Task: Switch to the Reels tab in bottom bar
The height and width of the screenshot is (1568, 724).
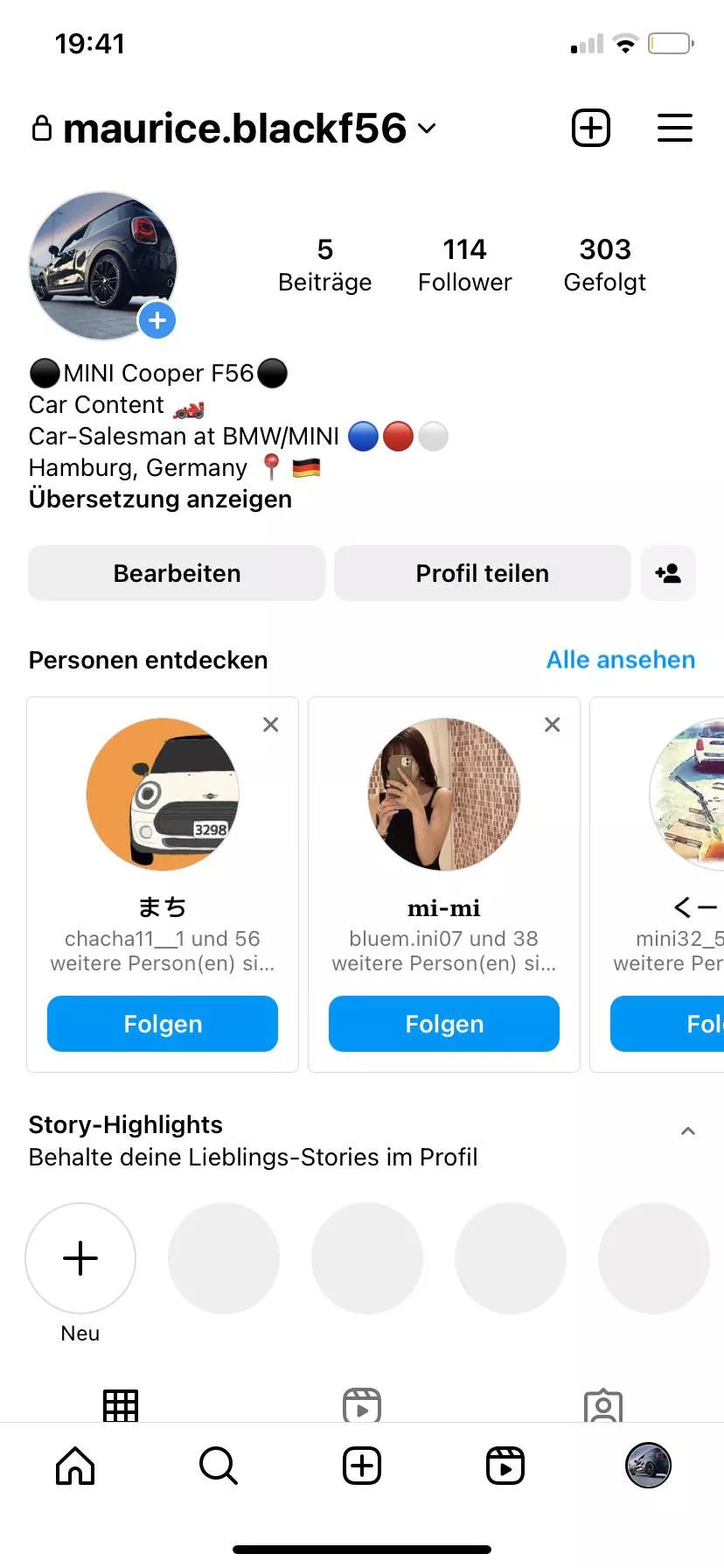Action: click(505, 1465)
